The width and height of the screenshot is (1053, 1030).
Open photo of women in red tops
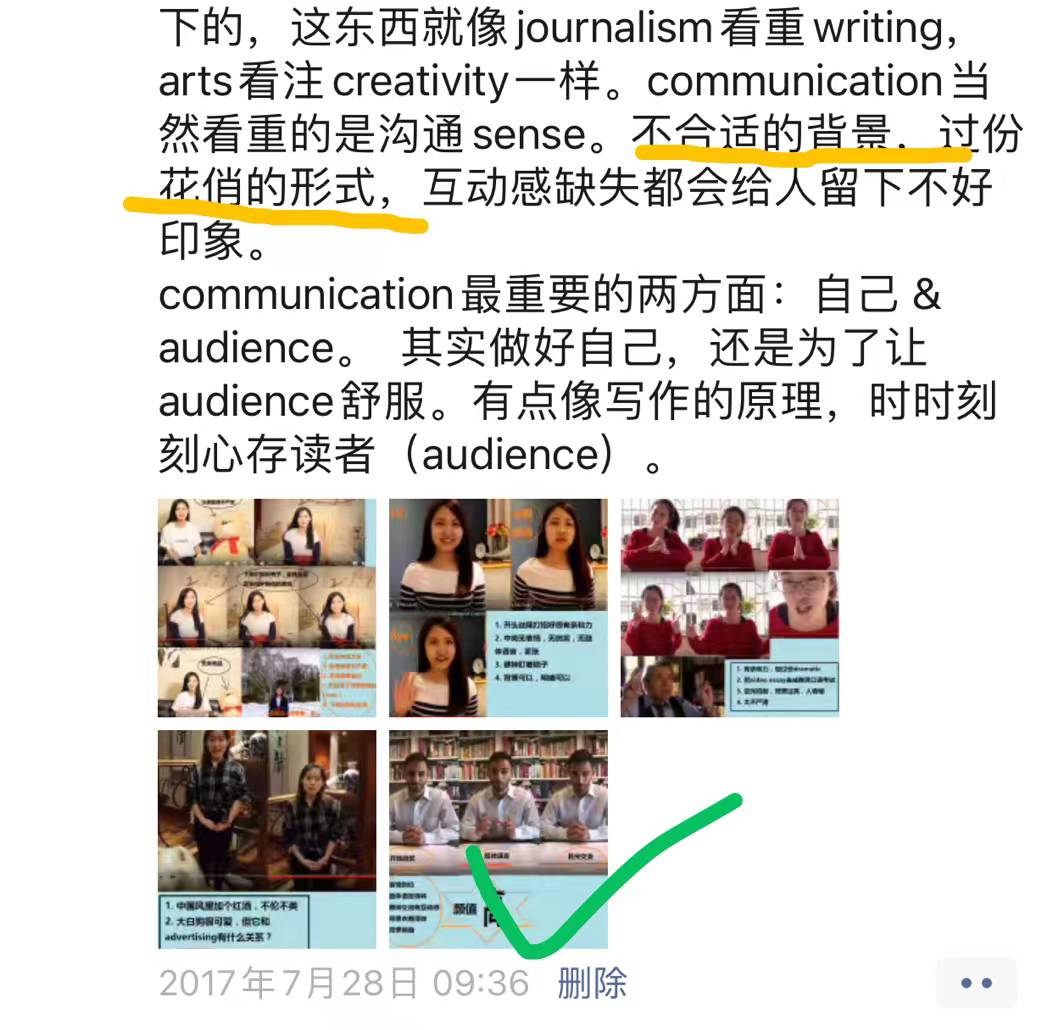pos(729,608)
